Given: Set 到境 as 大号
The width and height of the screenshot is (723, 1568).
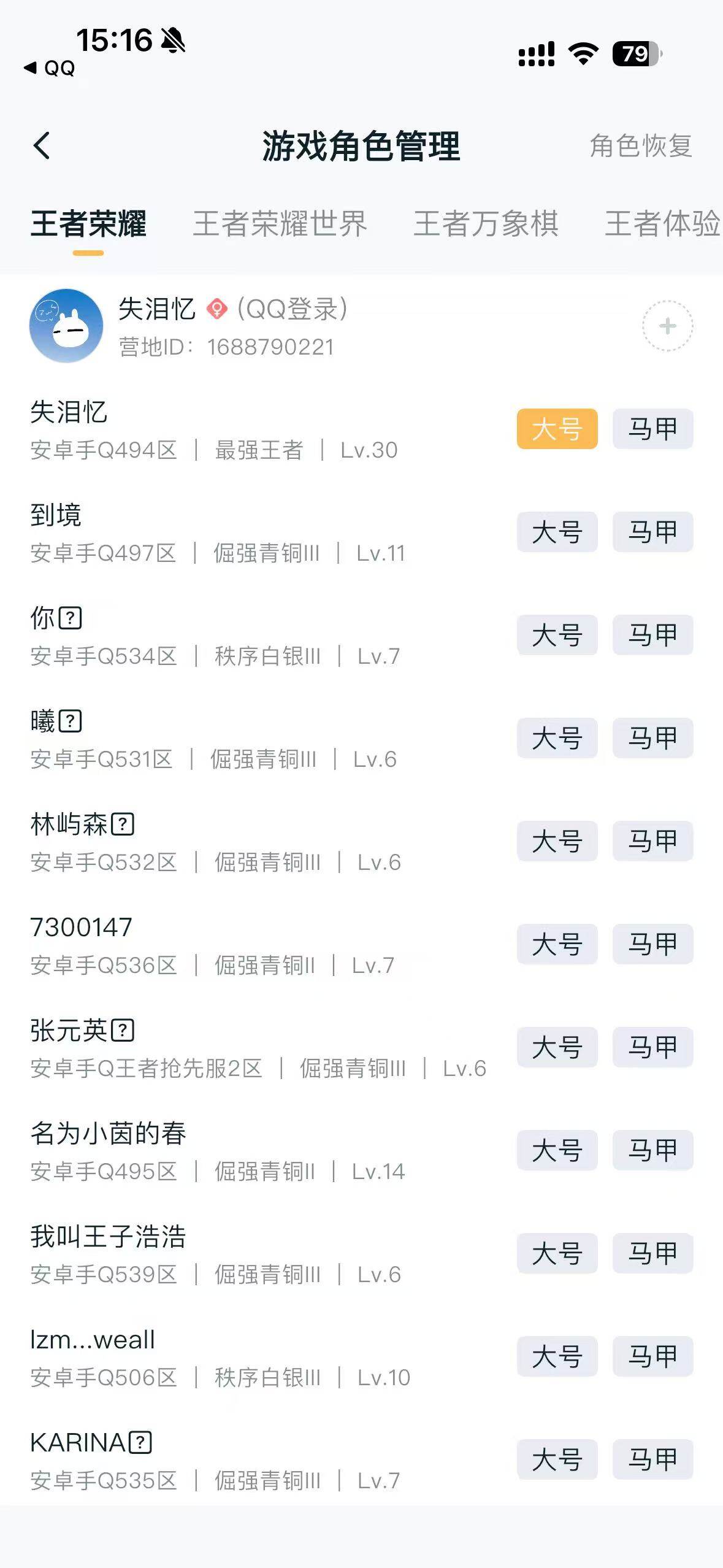Looking at the screenshot, I should (557, 532).
